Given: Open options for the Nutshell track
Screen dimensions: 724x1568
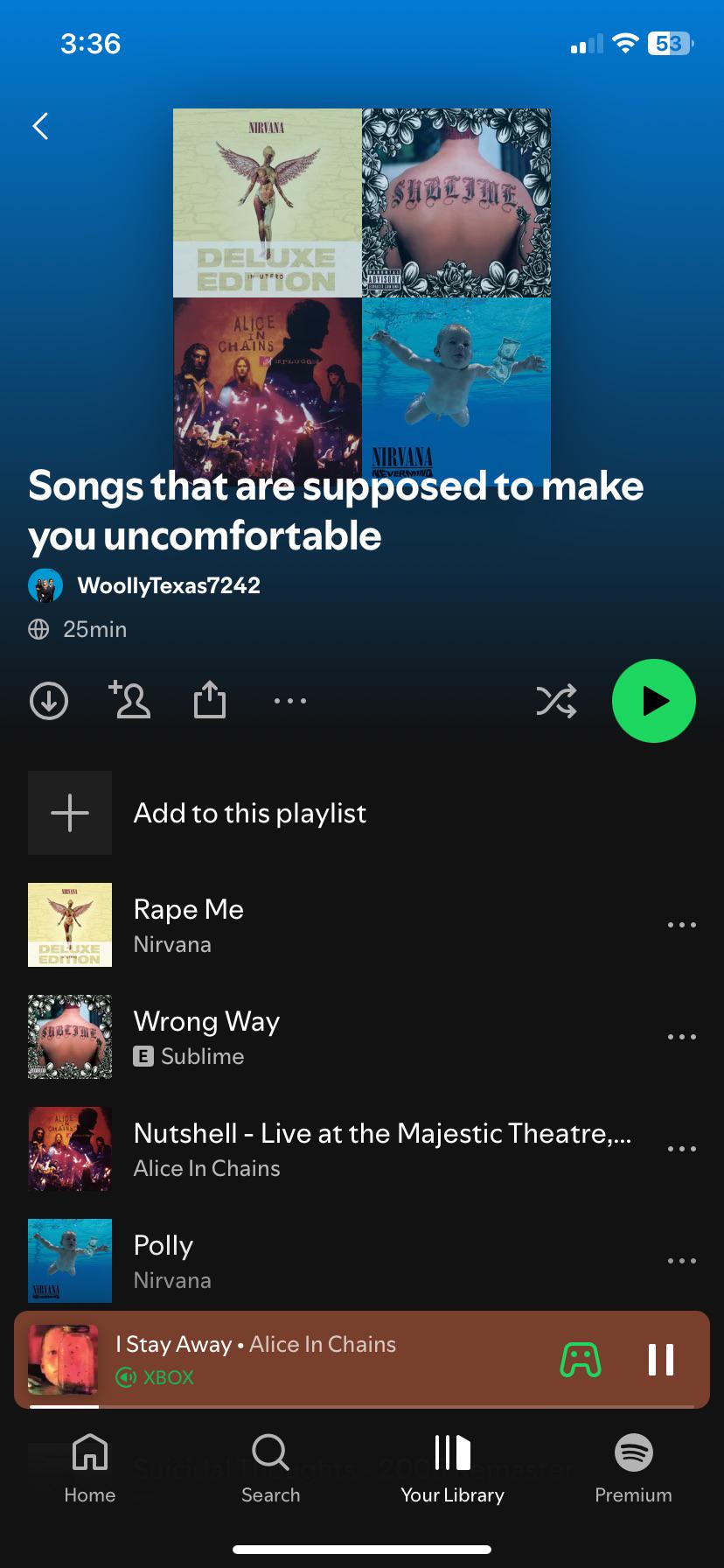Looking at the screenshot, I should (x=681, y=1149).
